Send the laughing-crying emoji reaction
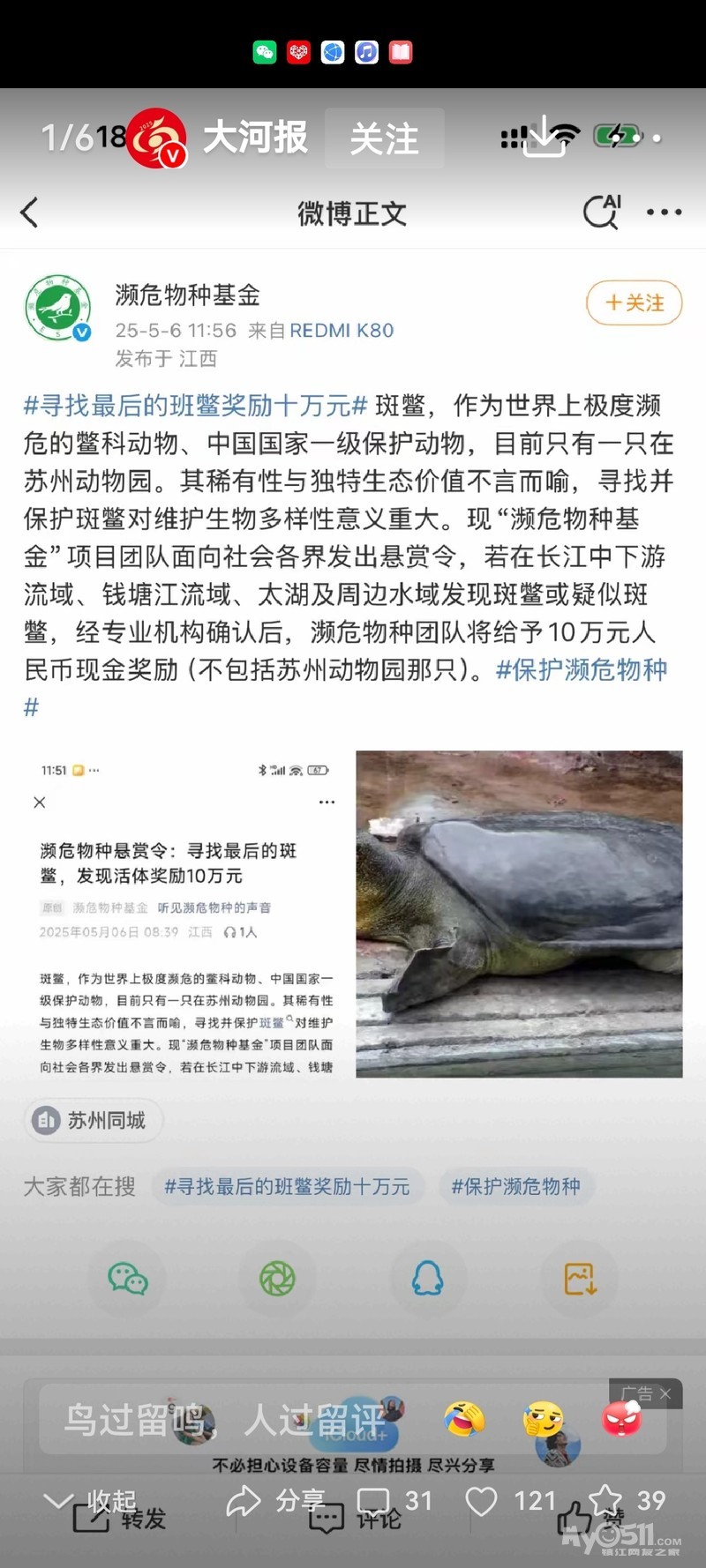706x1568 pixels. coord(464,1418)
